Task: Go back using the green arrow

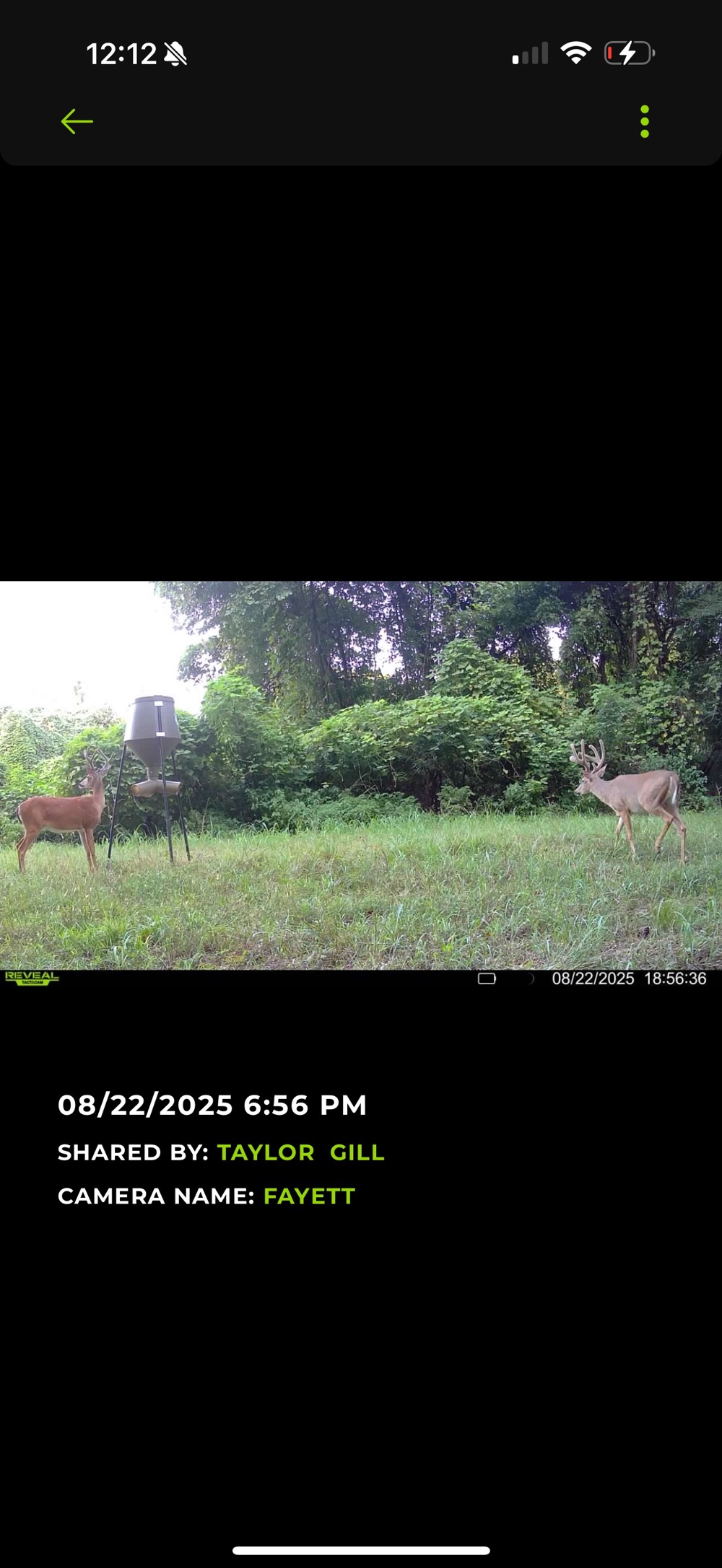Action: point(77,121)
